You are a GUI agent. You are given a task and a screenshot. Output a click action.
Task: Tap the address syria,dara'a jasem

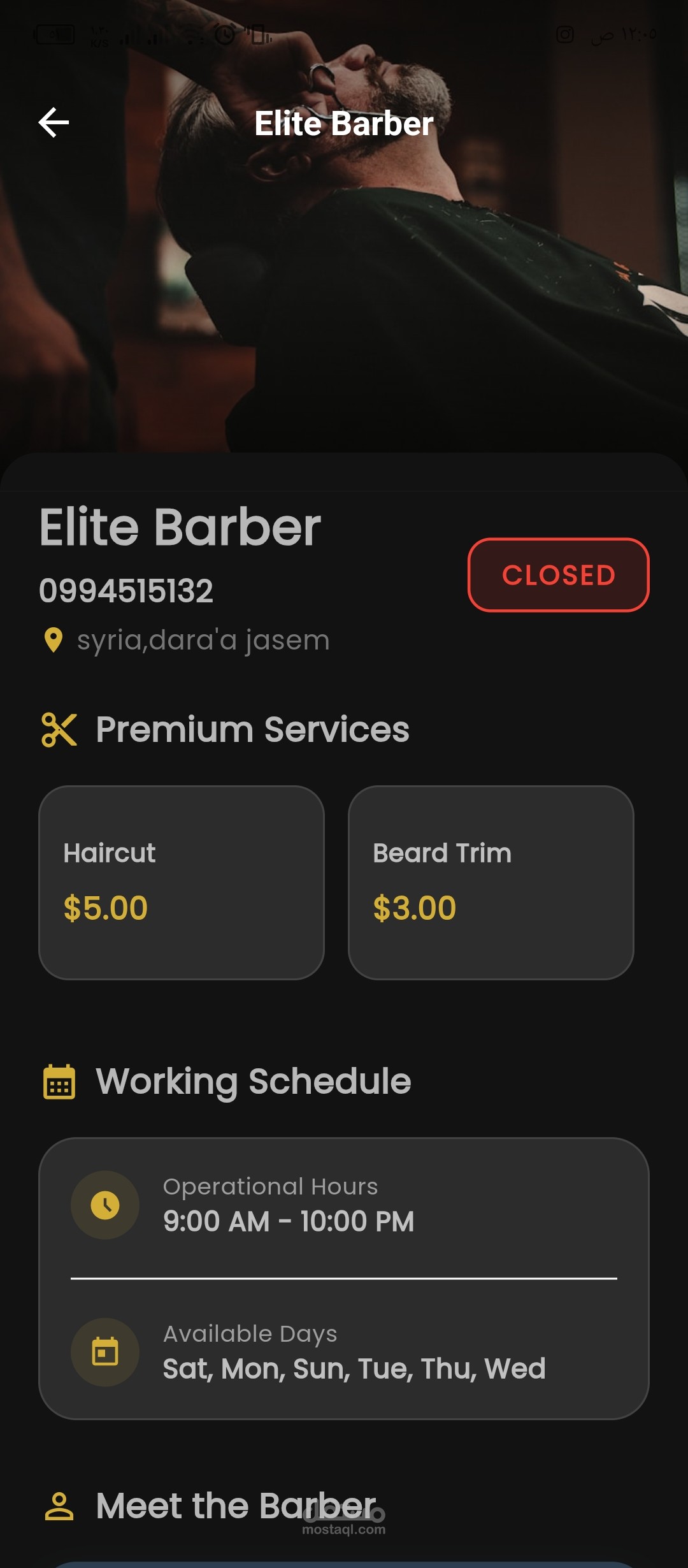(203, 640)
